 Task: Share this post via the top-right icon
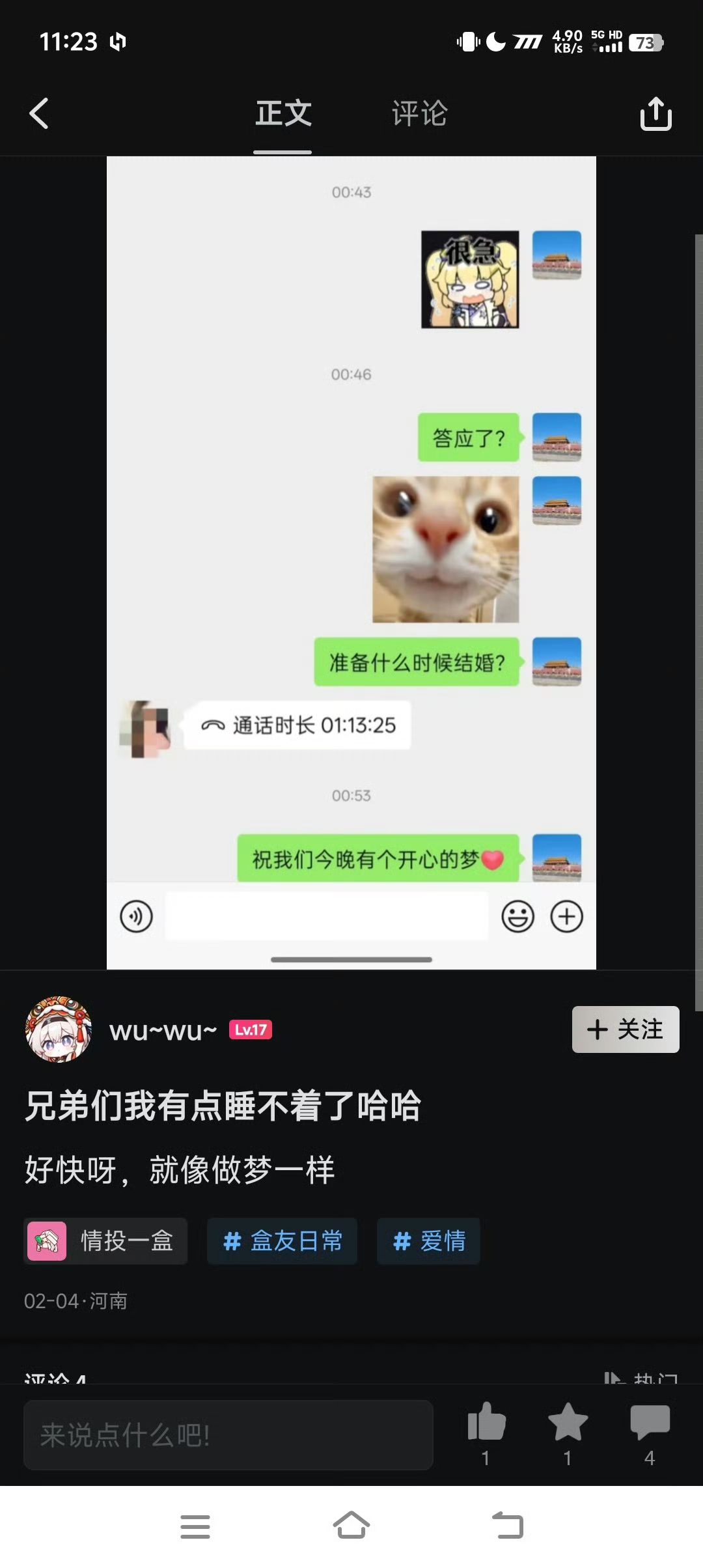pos(655,114)
